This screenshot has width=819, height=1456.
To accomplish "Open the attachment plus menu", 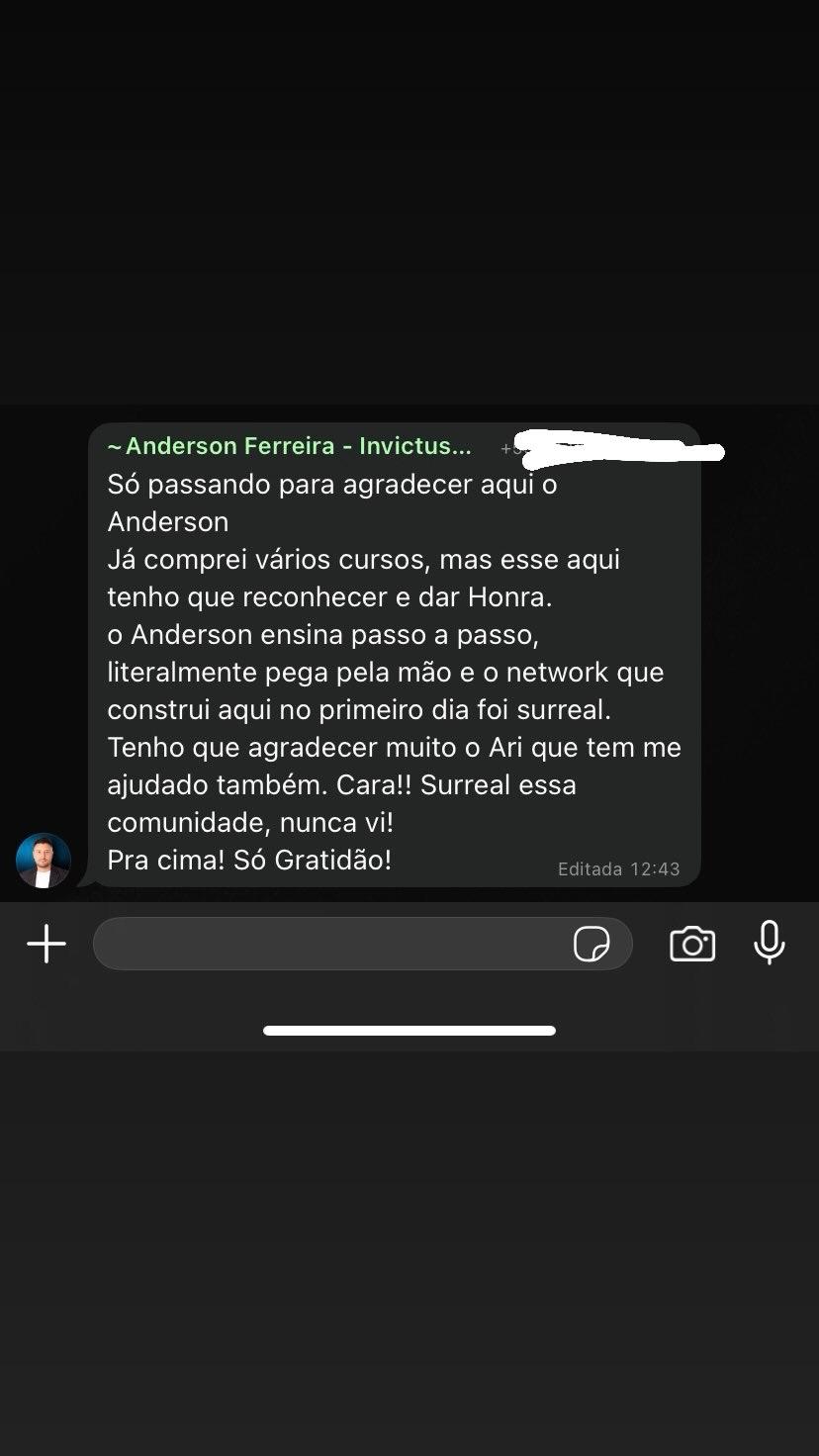I will (x=46, y=944).
